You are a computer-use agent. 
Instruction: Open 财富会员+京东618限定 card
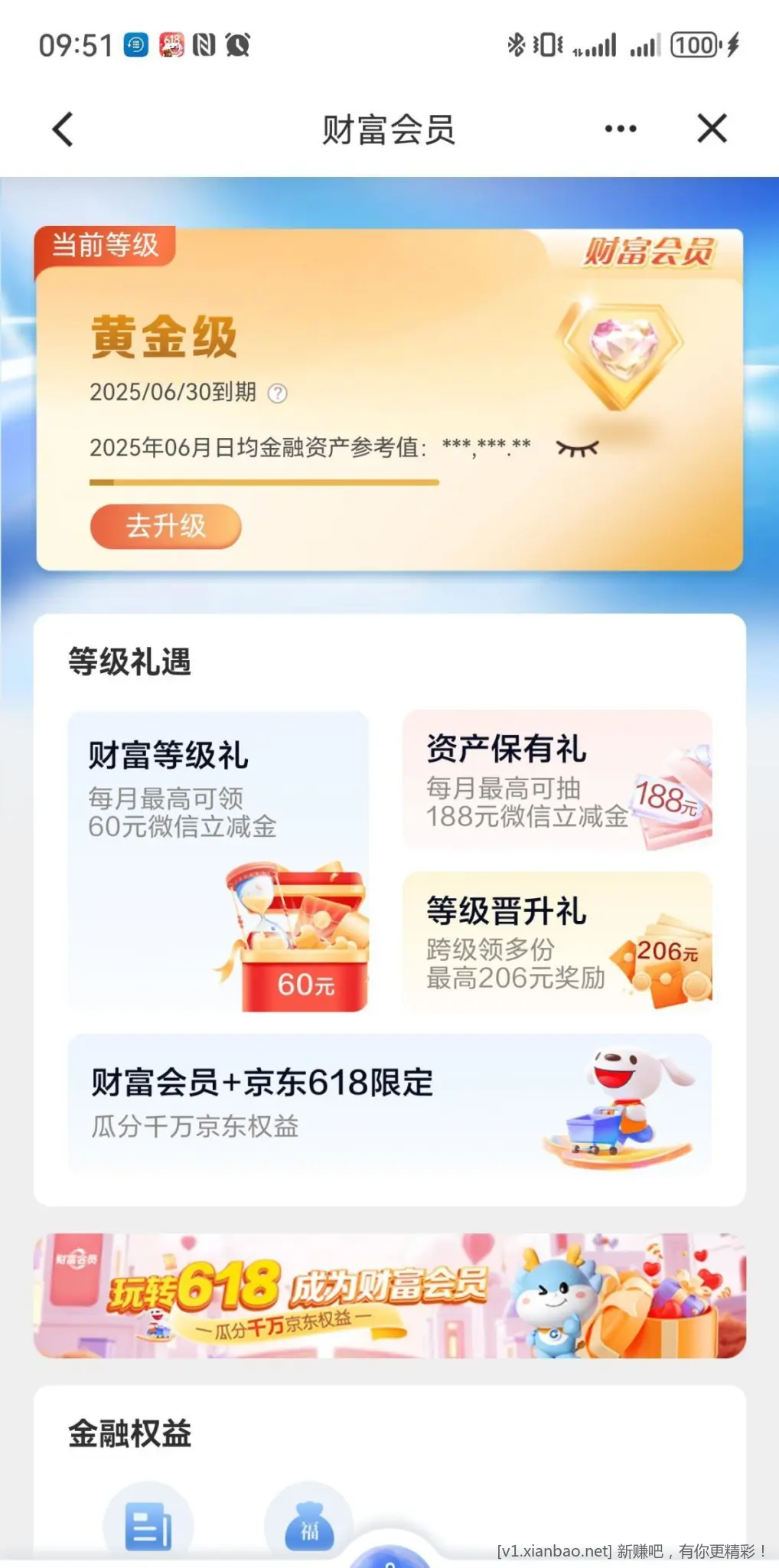[x=389, y=1102]
